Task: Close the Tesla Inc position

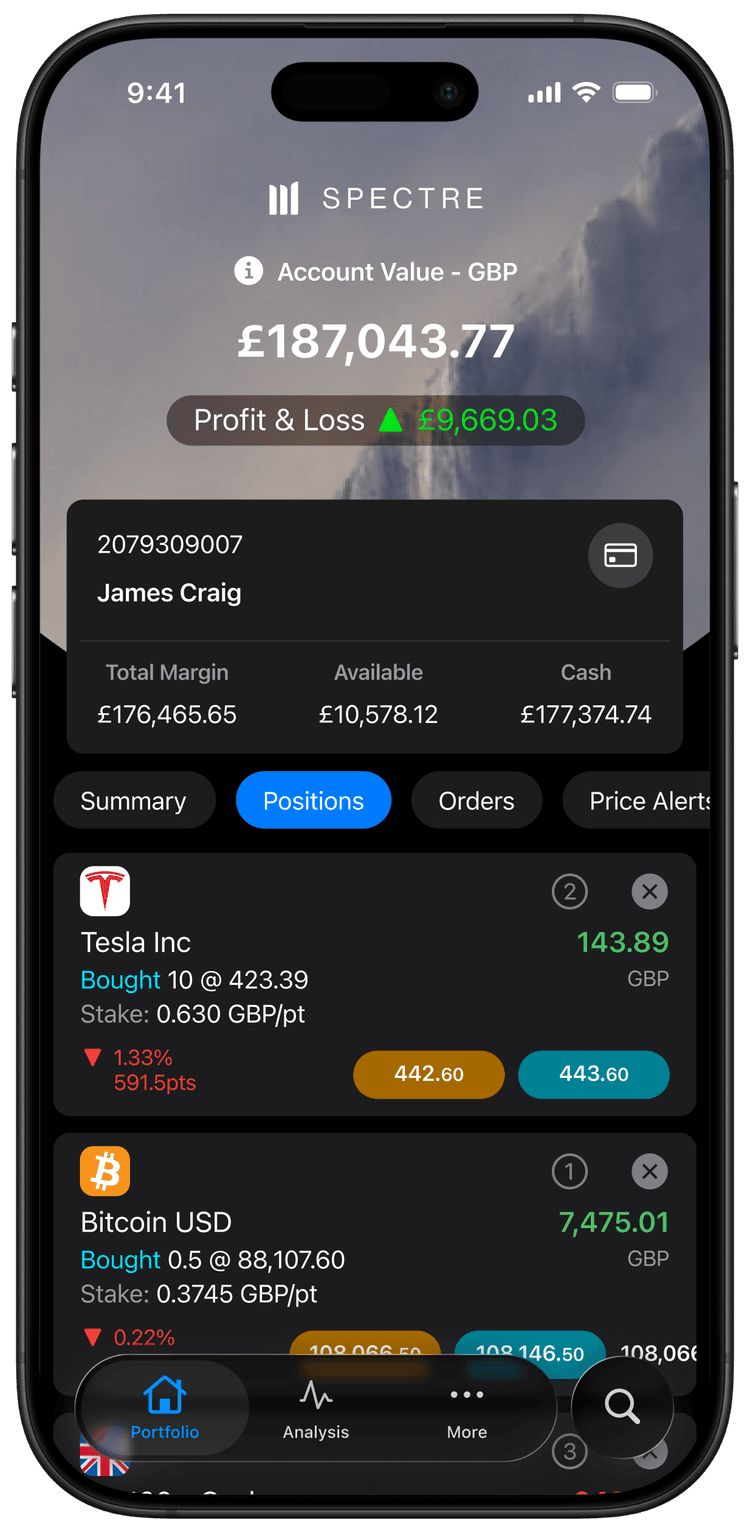Action: (649, 891)
